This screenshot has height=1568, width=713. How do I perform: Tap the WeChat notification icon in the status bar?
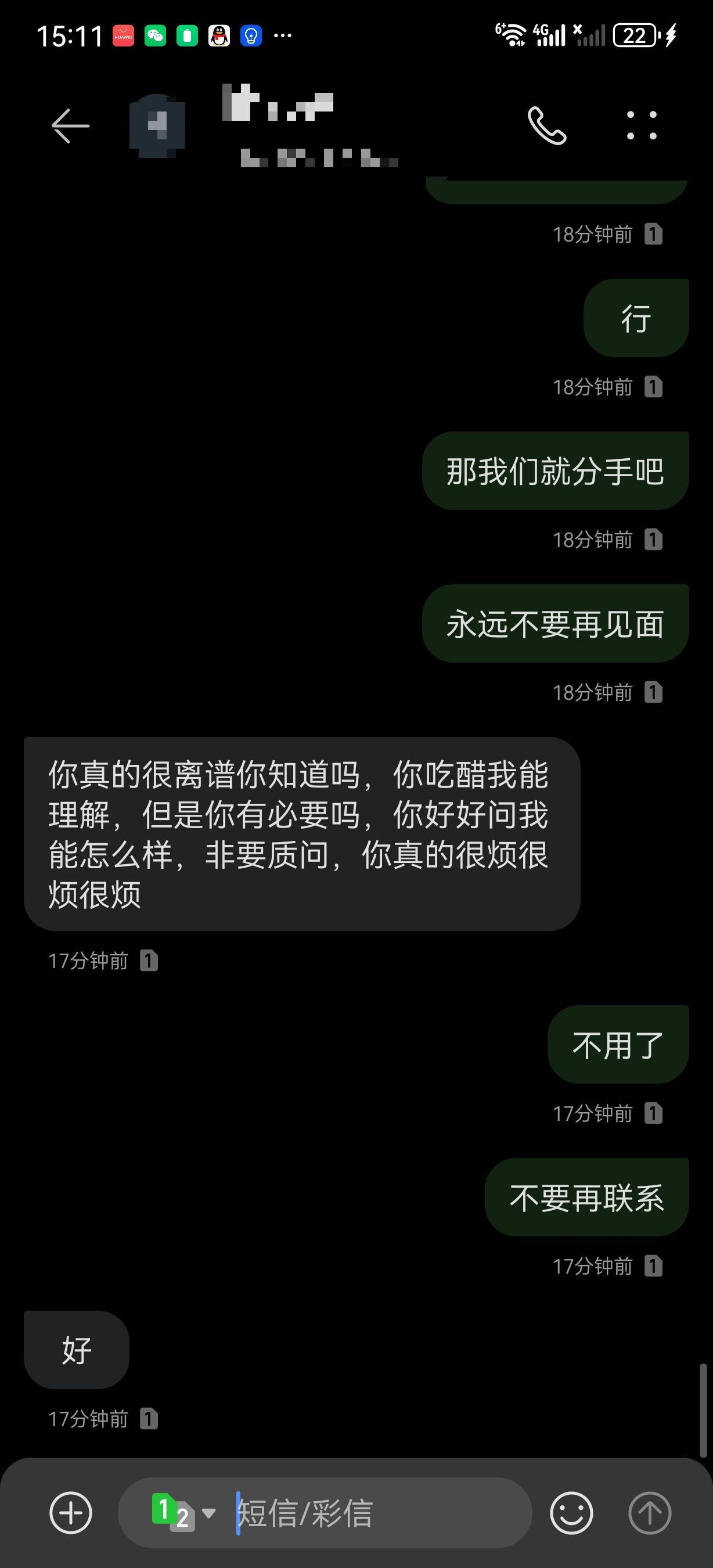click(x=156, y=35)
